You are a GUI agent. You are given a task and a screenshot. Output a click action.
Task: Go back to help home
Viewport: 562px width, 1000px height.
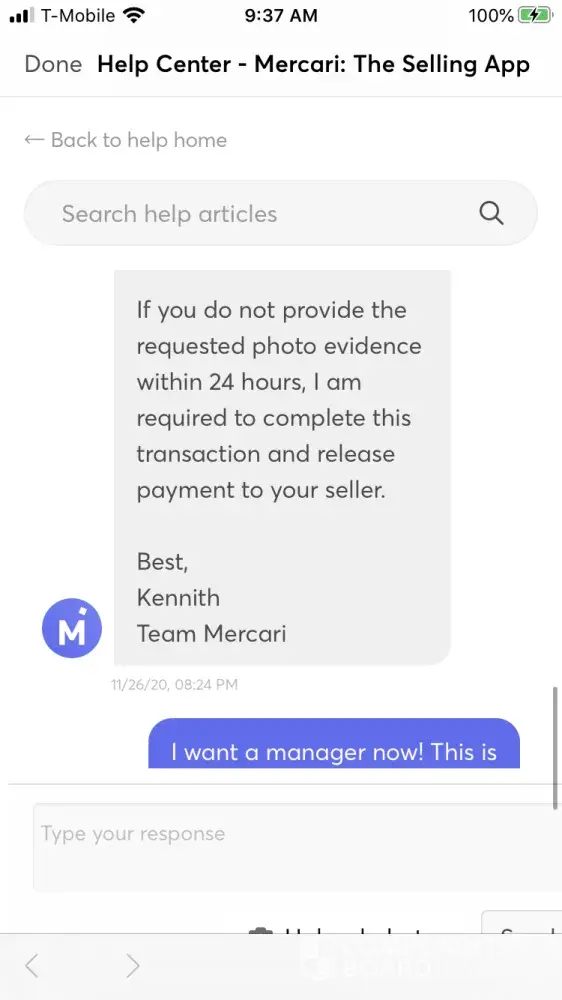coord(126,140)
